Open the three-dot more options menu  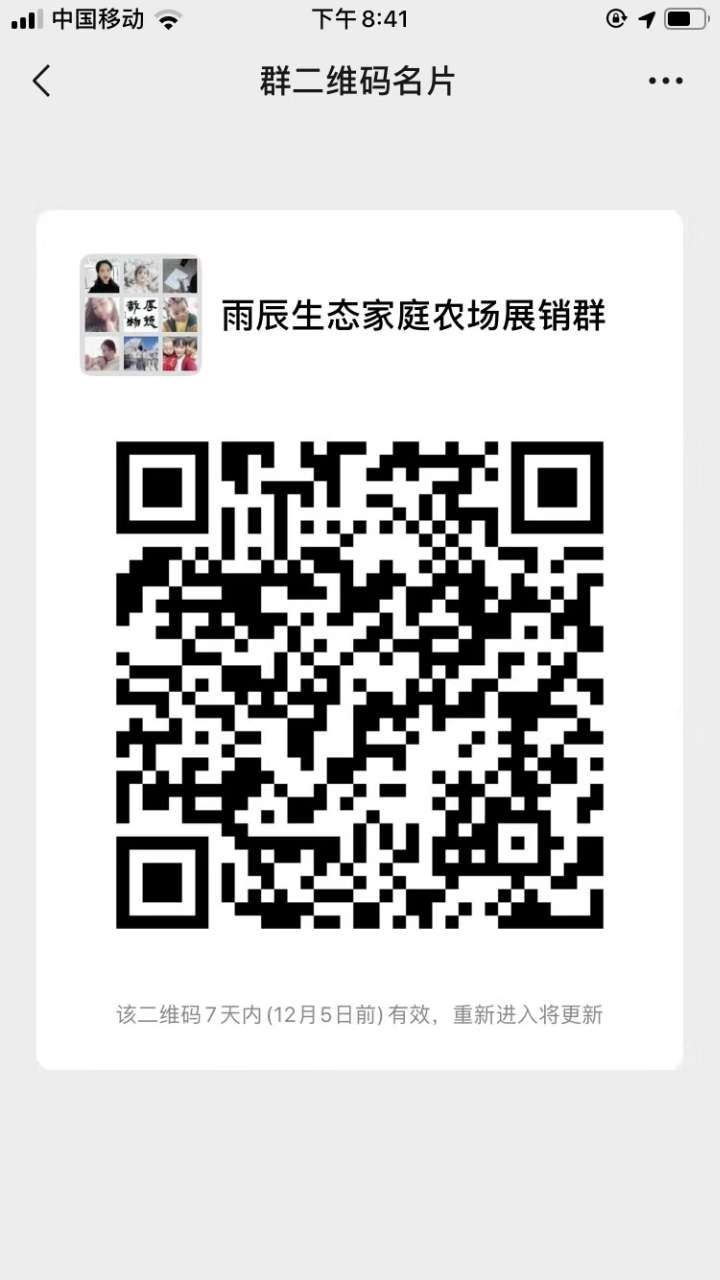665,81
